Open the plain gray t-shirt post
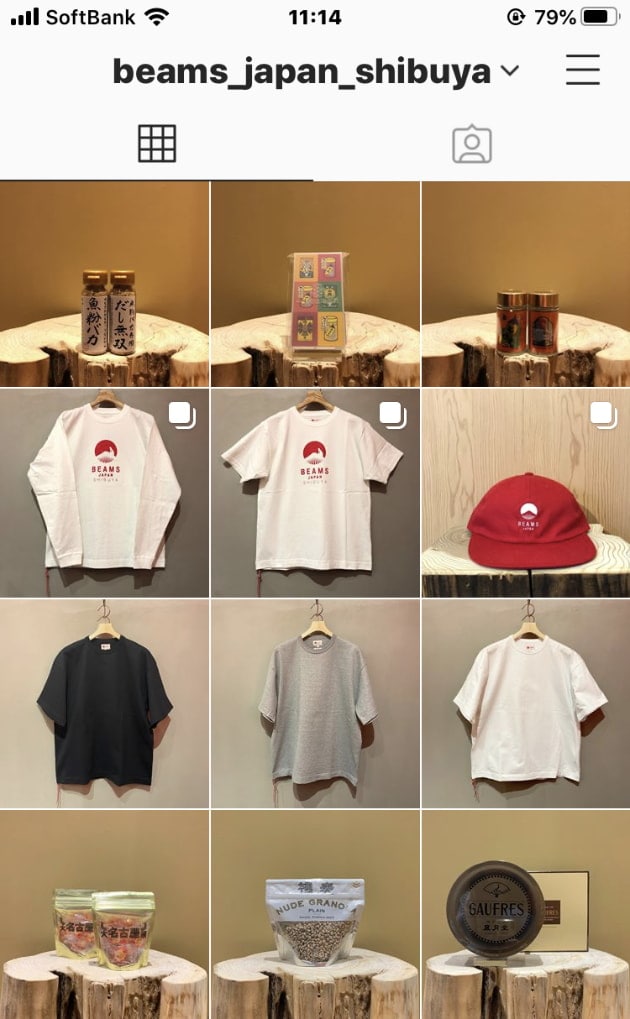 [315, 704]
